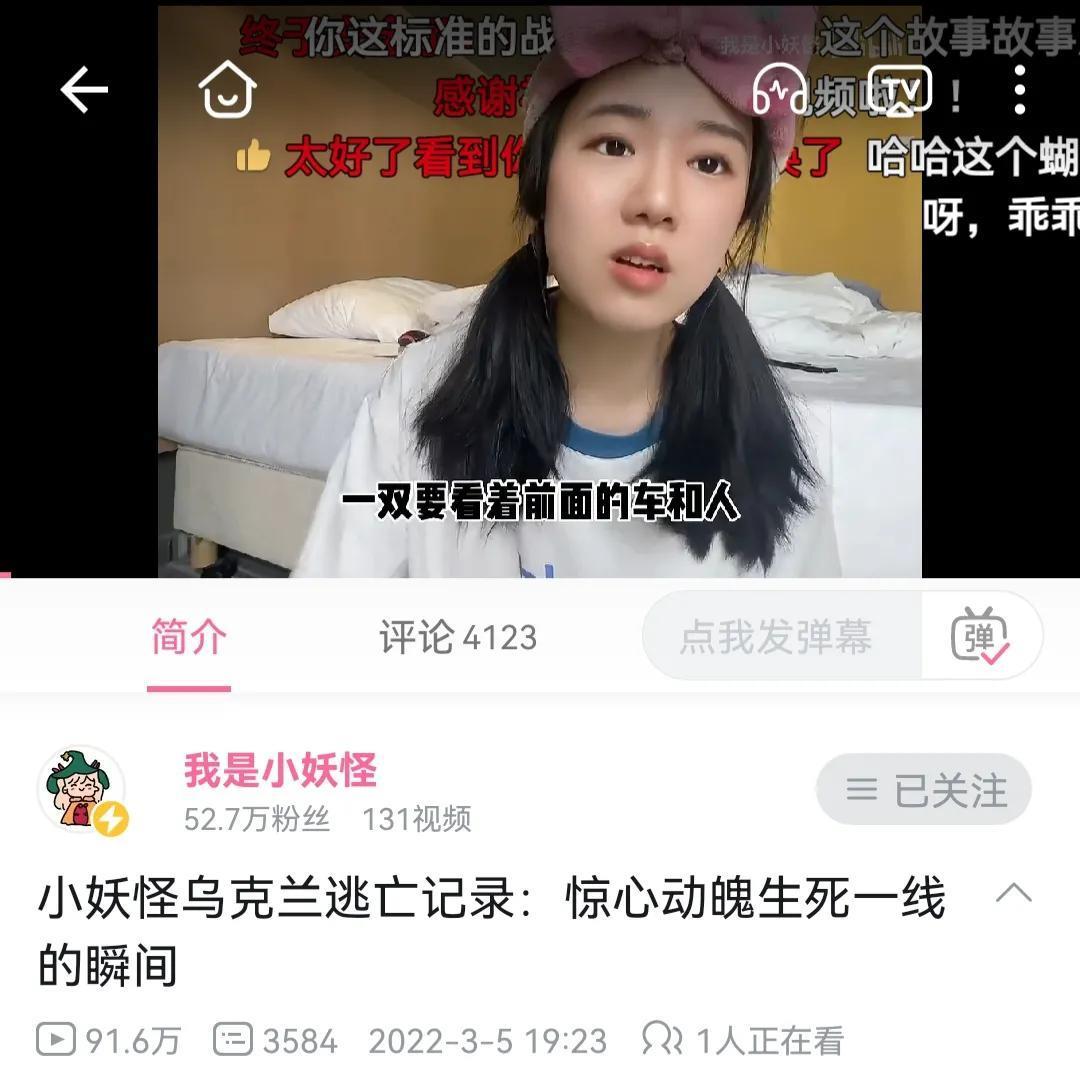
Task: Return to the Bilibili home page
Action: coord(228,91)
